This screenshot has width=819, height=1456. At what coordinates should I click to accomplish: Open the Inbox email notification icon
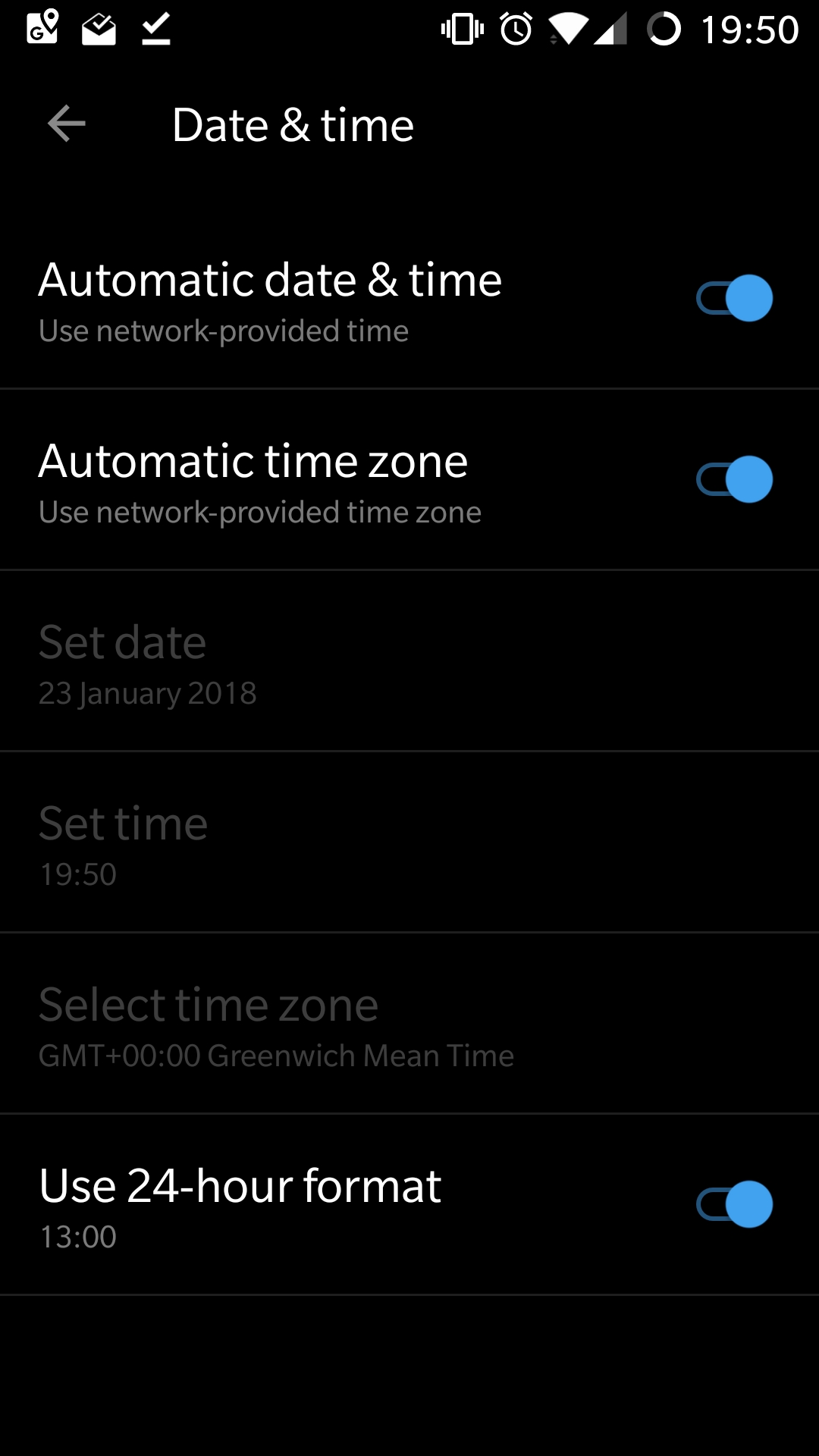click(x=99, y=29)
